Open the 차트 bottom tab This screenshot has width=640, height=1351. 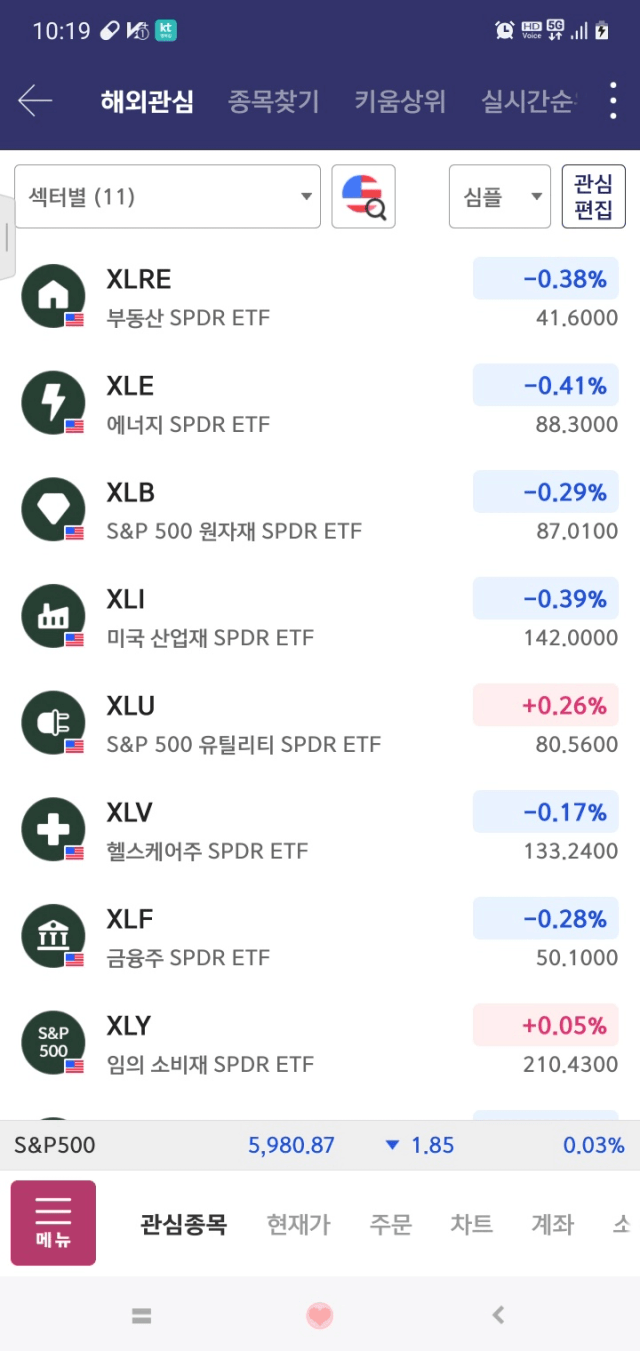471,1224
